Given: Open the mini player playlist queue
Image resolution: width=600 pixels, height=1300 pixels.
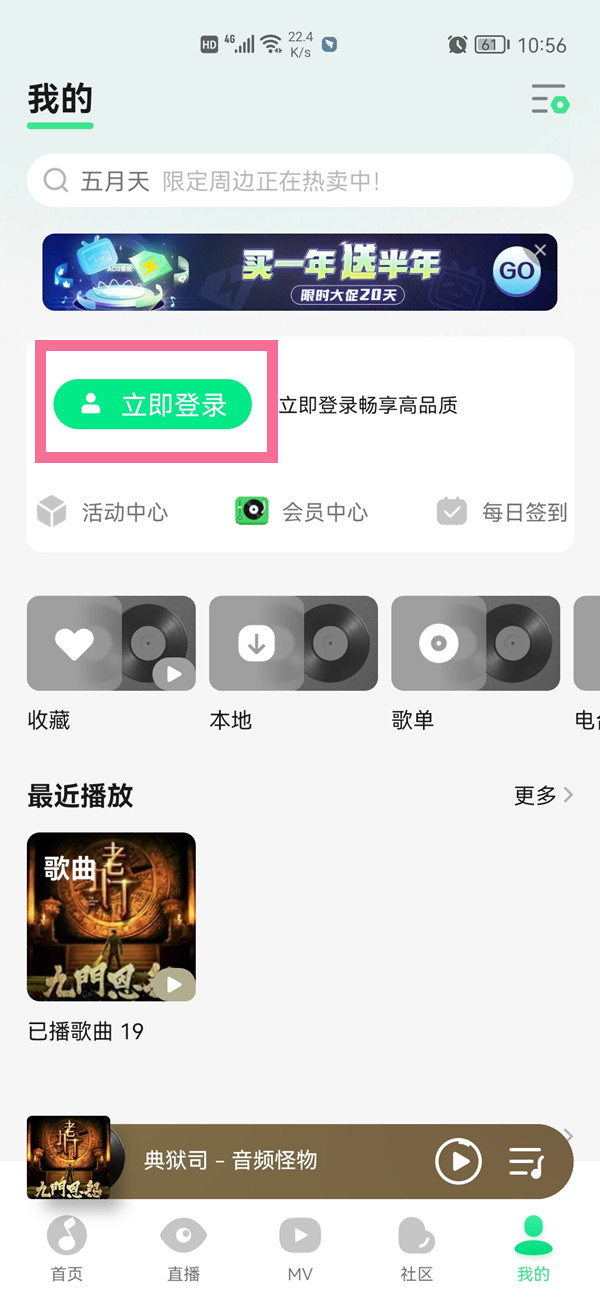Looking at the screenshot, I should [x=526, y=1161].
